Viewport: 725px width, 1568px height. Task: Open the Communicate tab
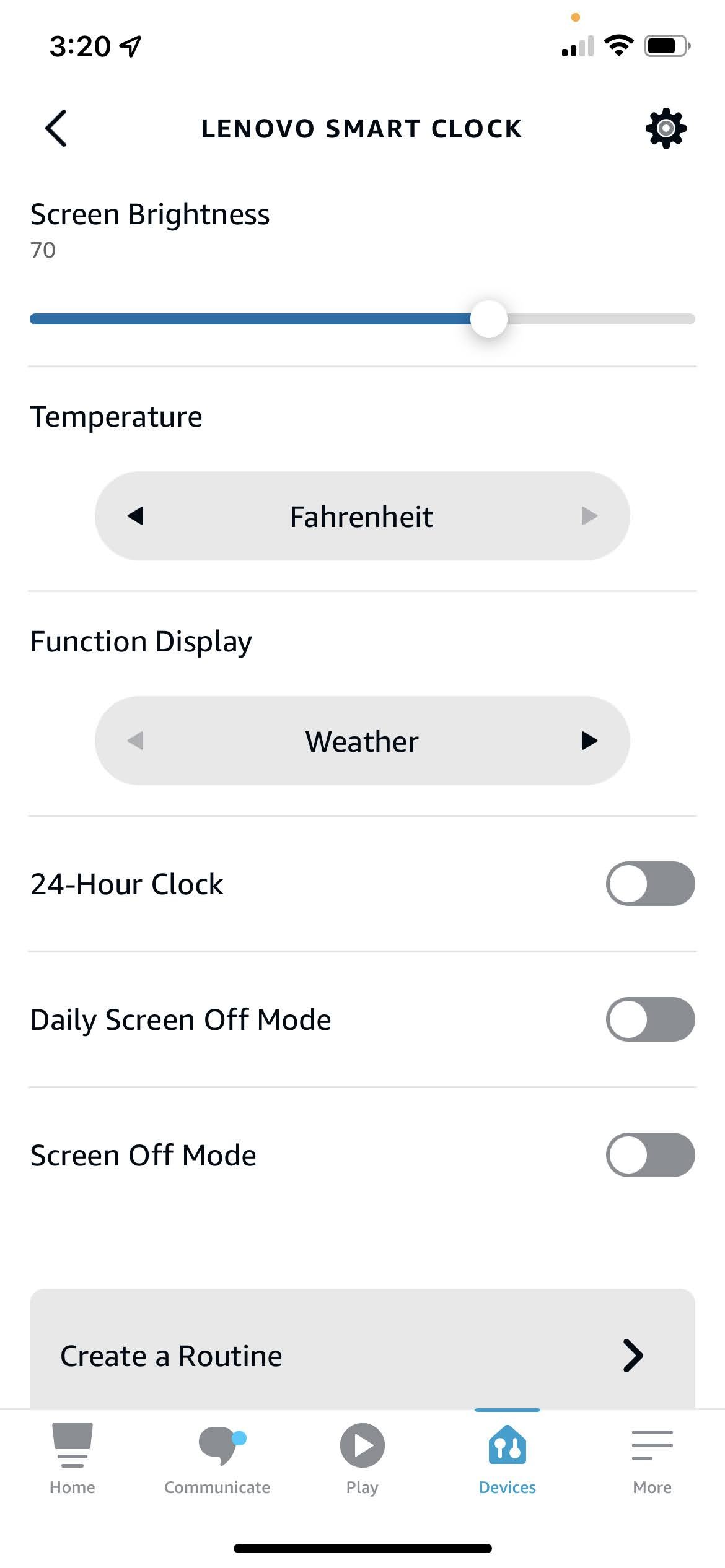217,1459
